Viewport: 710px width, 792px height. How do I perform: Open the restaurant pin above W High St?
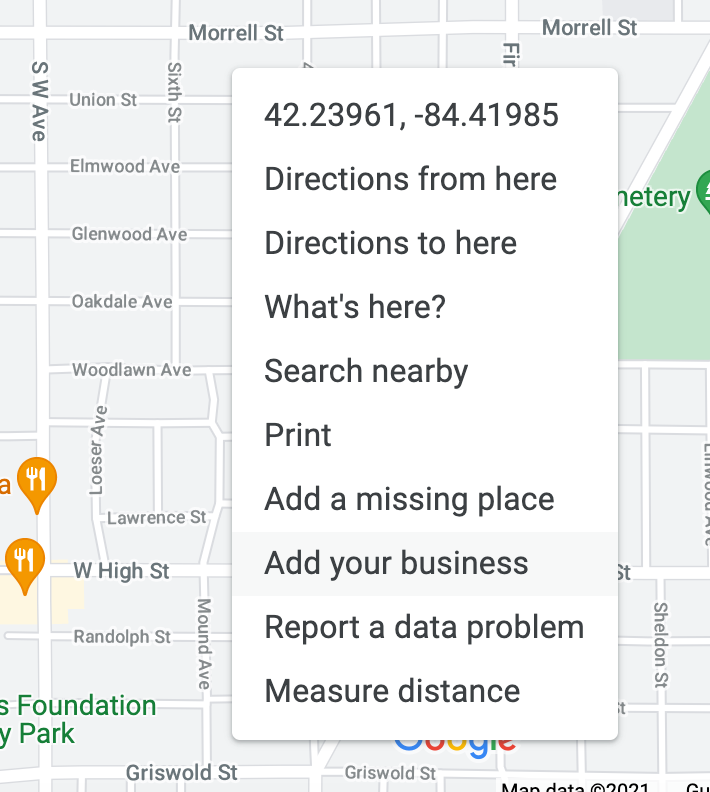pyautogui.click(x=23, y=560)
